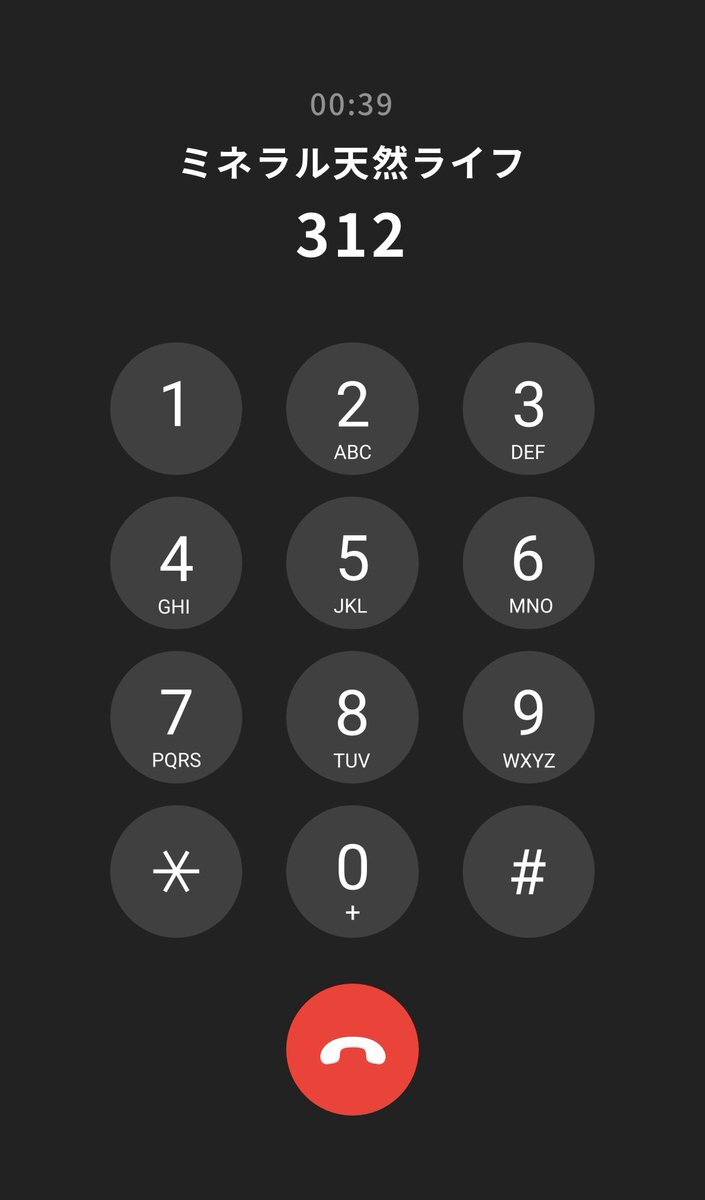The height and width of the screenshot is (1200, 705).
Task: Tap the pound hash key
Action: tap(528, 871)
